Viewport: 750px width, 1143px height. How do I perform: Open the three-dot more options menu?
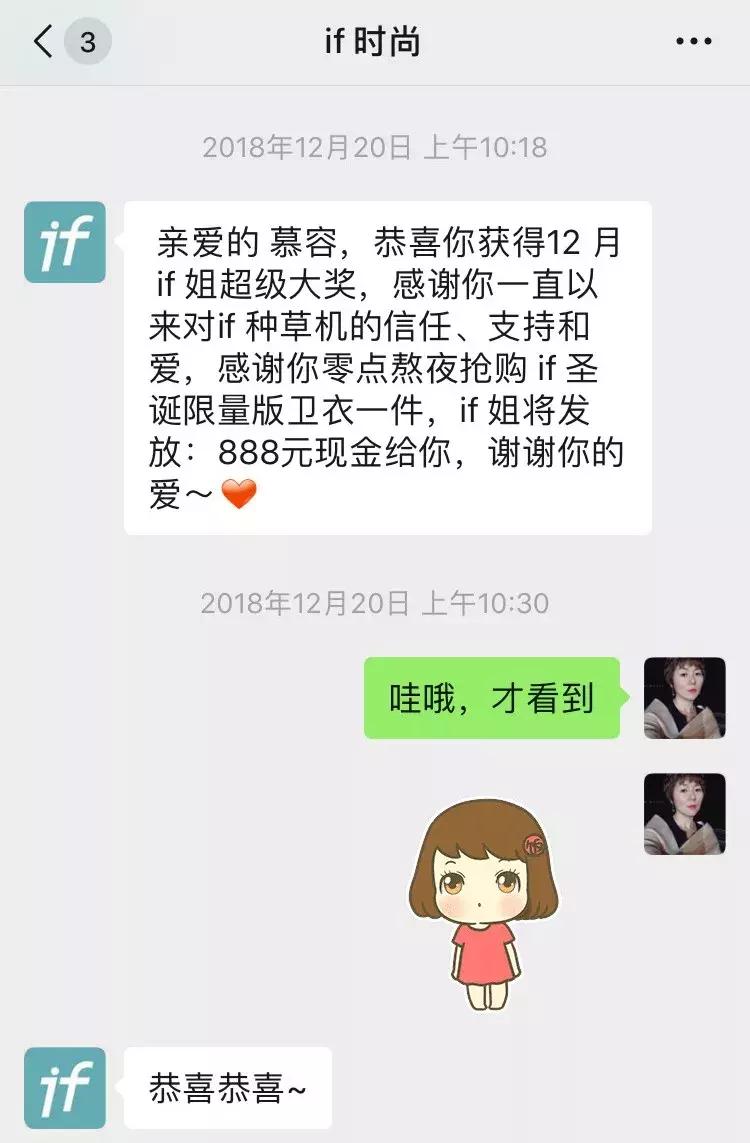[x=692, y=42]
